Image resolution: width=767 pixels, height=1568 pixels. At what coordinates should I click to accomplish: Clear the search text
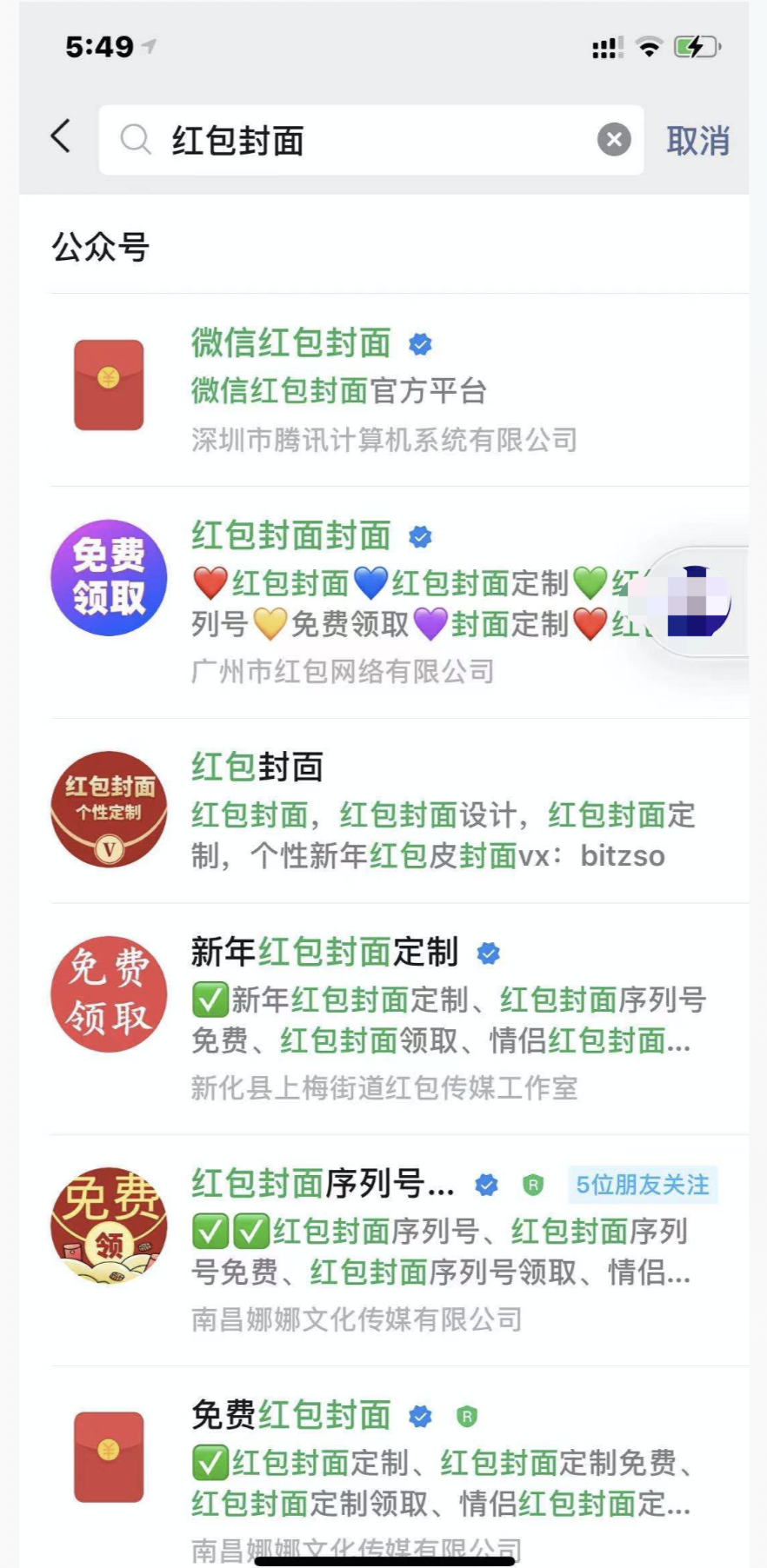pyautogui.click(x=613, y=139)
